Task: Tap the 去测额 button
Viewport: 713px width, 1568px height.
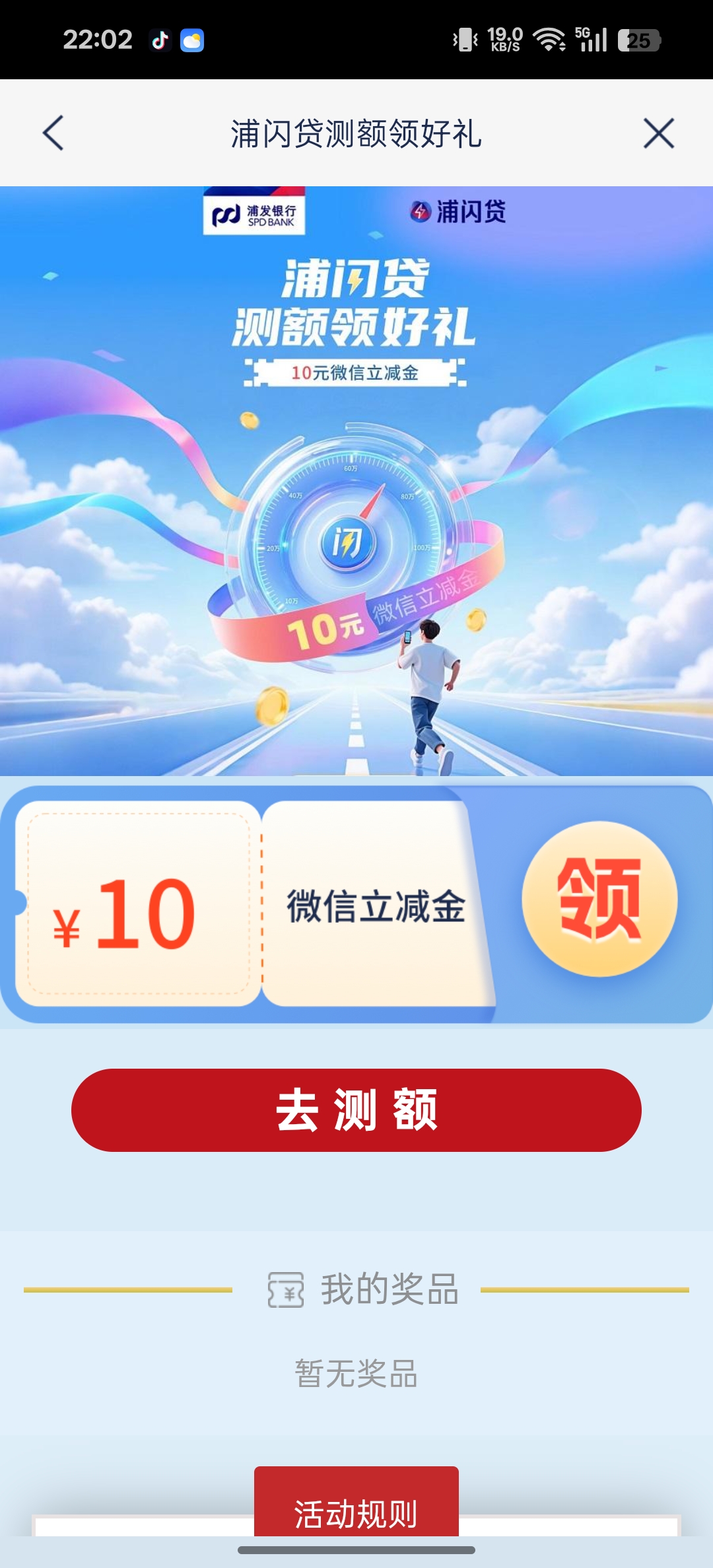Action: pyautogui.click(x=356, y=1110)
